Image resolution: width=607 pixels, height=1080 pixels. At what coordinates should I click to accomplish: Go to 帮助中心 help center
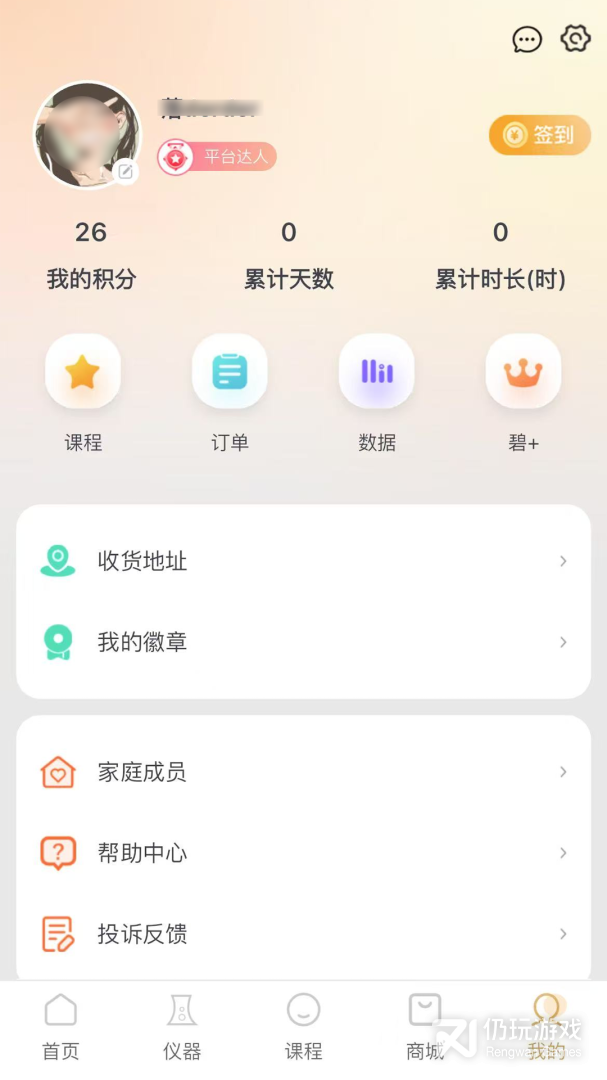pyautogui.click(x=303, y=853)
